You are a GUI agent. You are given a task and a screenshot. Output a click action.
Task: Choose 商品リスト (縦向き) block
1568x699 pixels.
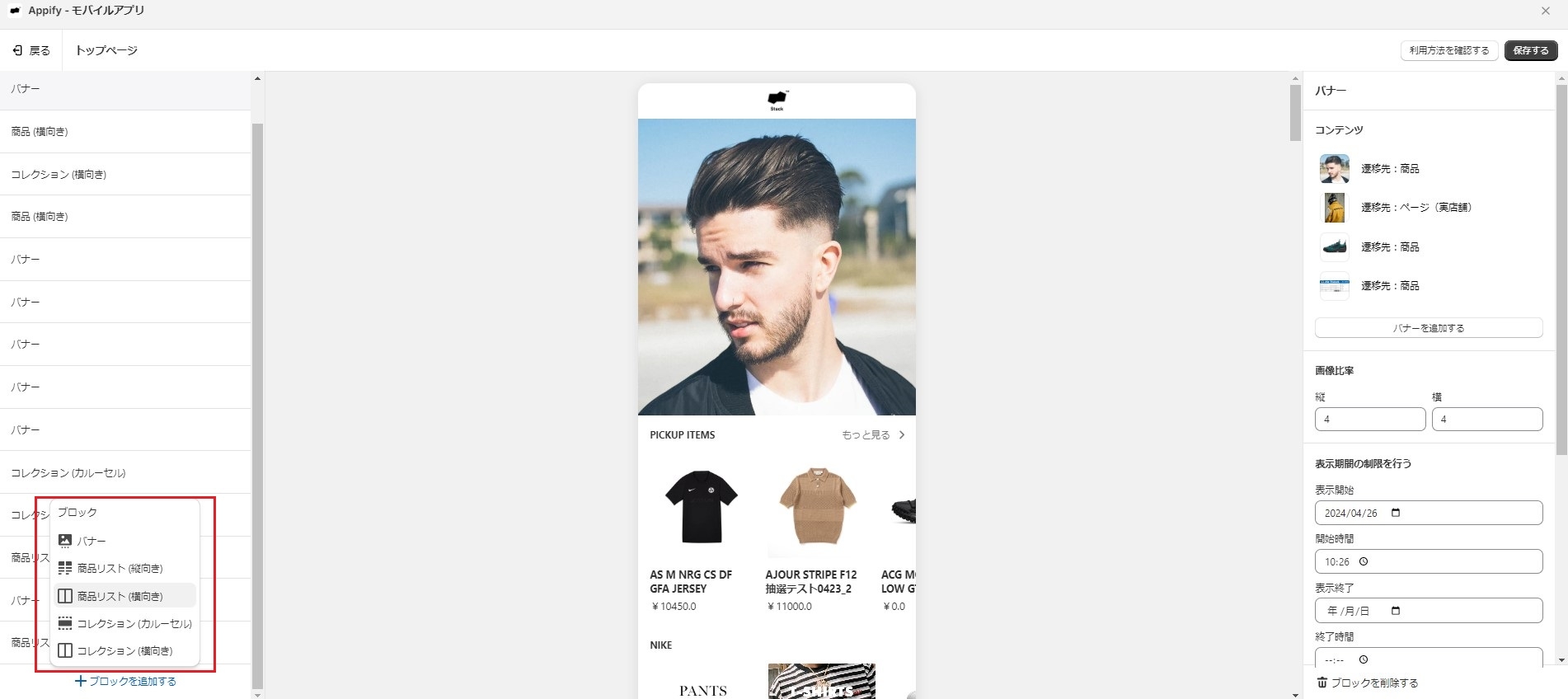(x=120, y=568)
